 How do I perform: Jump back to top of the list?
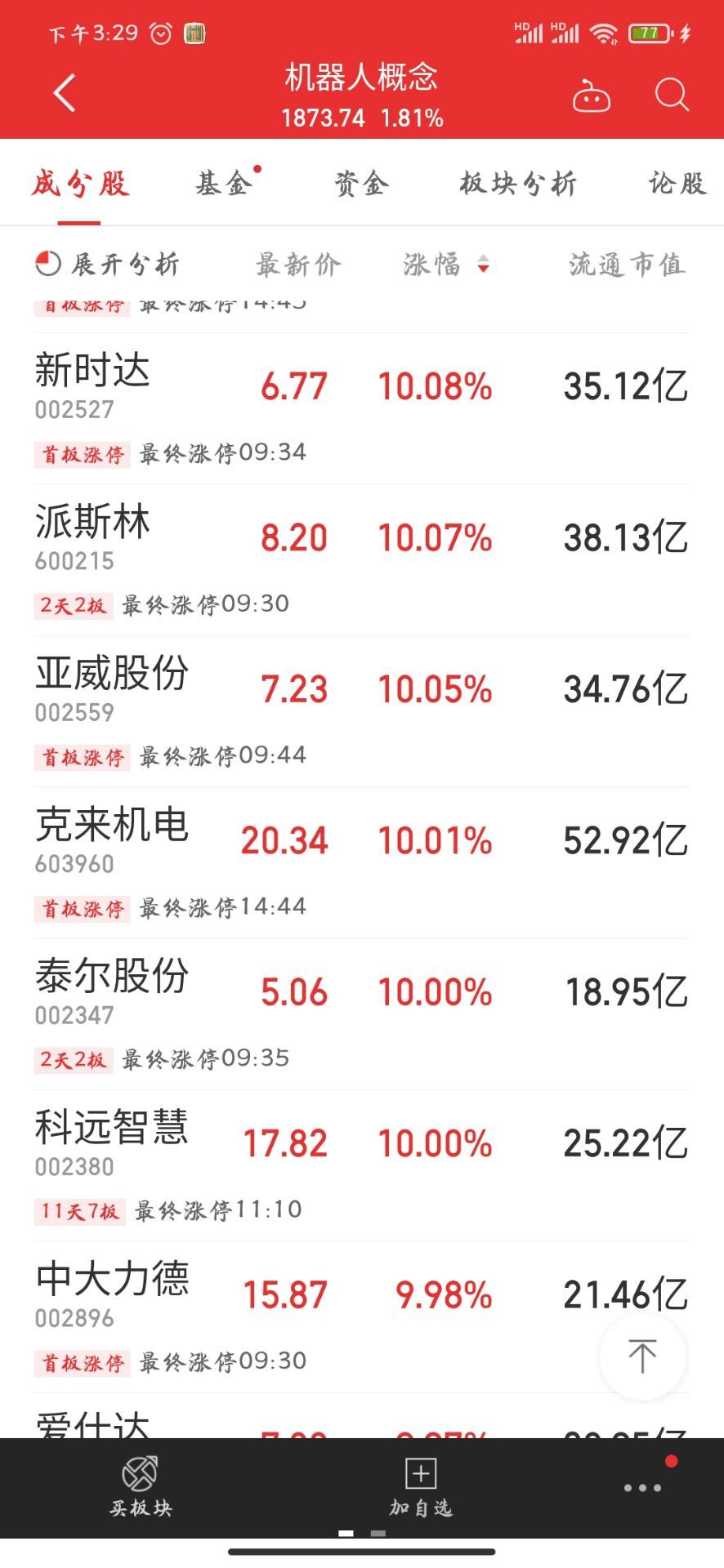pos(642,1356)
